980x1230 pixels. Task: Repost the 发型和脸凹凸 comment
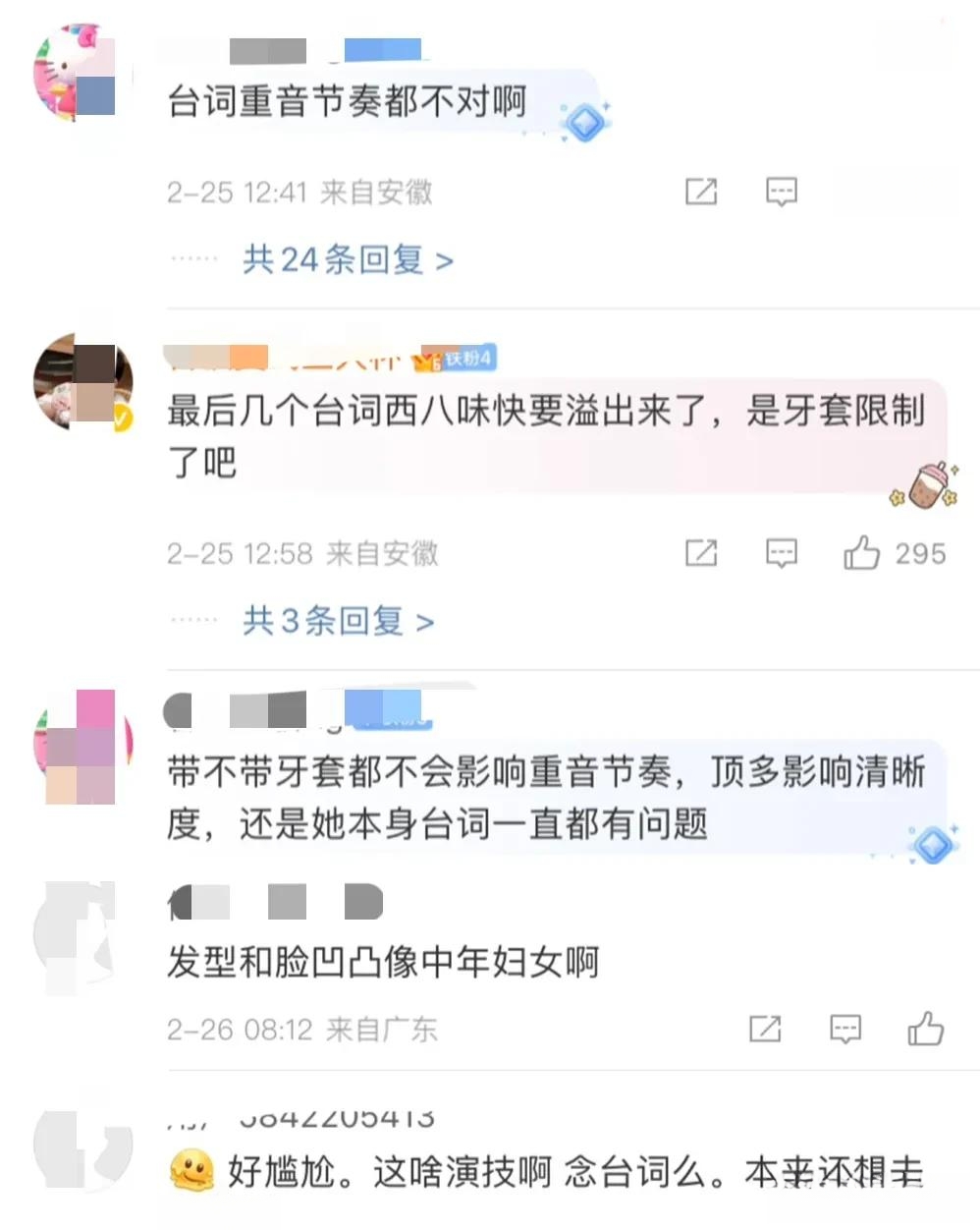[x=765, y=1029]
